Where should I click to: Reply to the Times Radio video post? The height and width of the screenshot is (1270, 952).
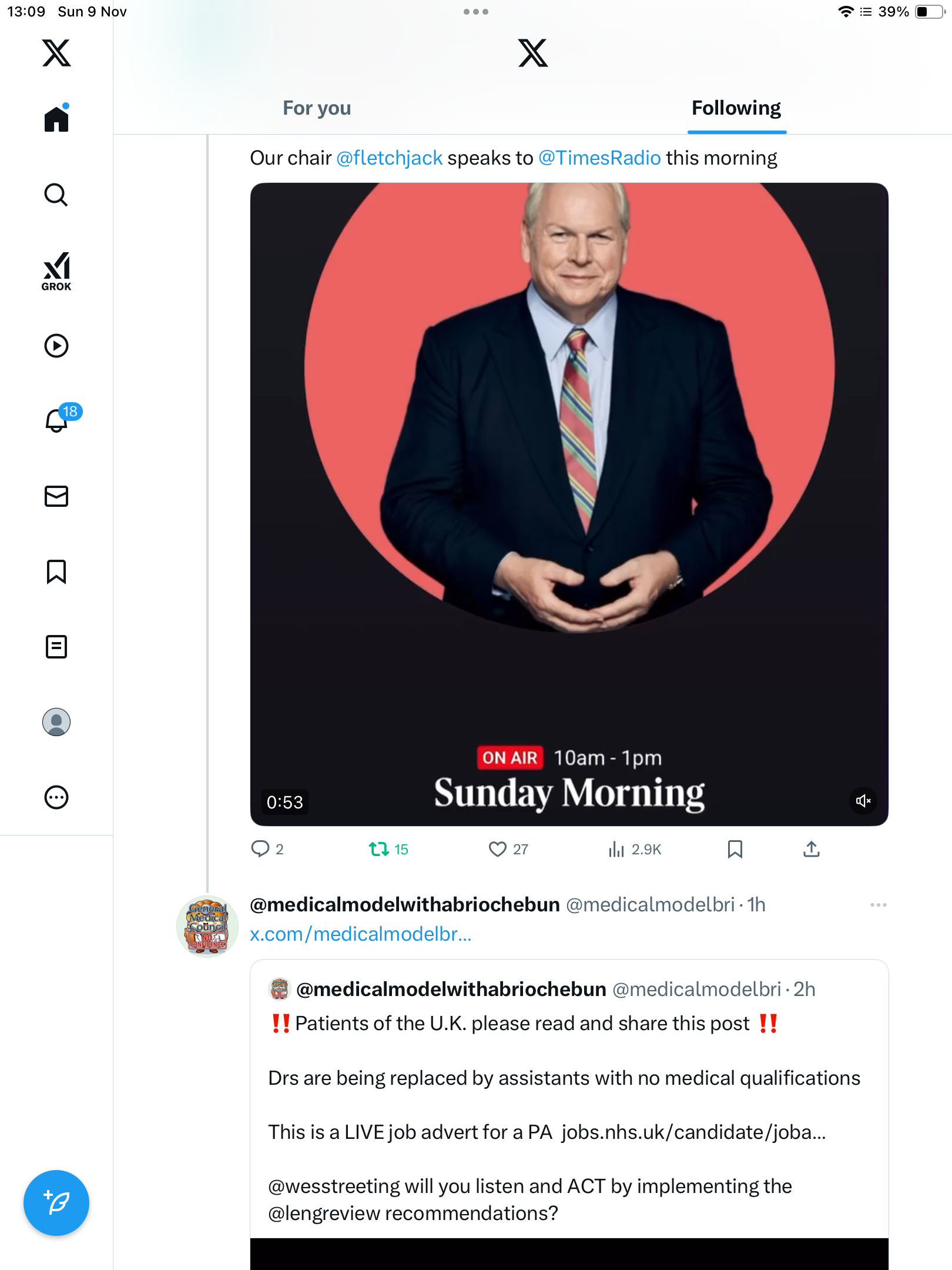[260, 849]
